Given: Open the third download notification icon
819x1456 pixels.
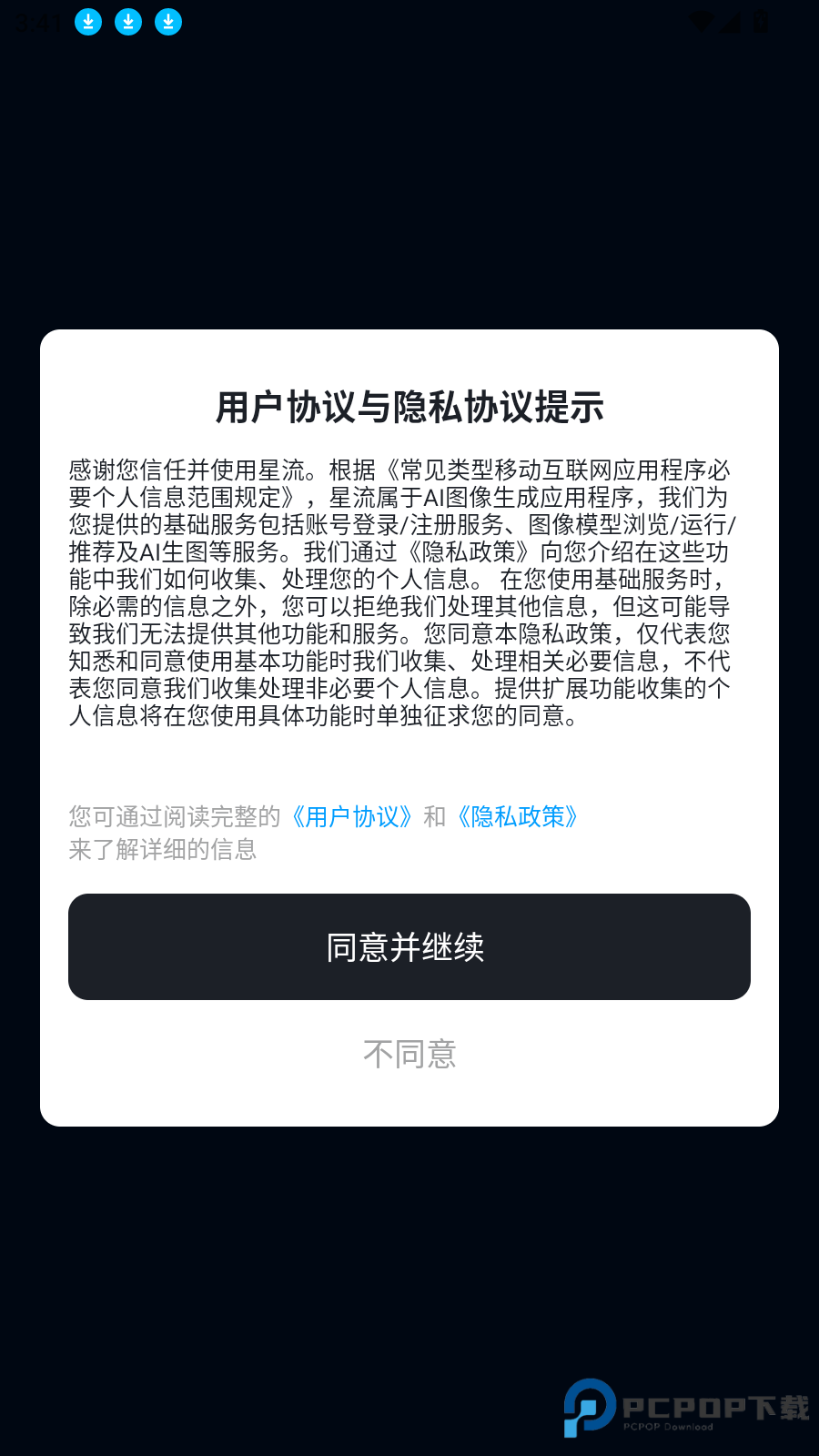Looking at the screenshot, I should (167, 21).
